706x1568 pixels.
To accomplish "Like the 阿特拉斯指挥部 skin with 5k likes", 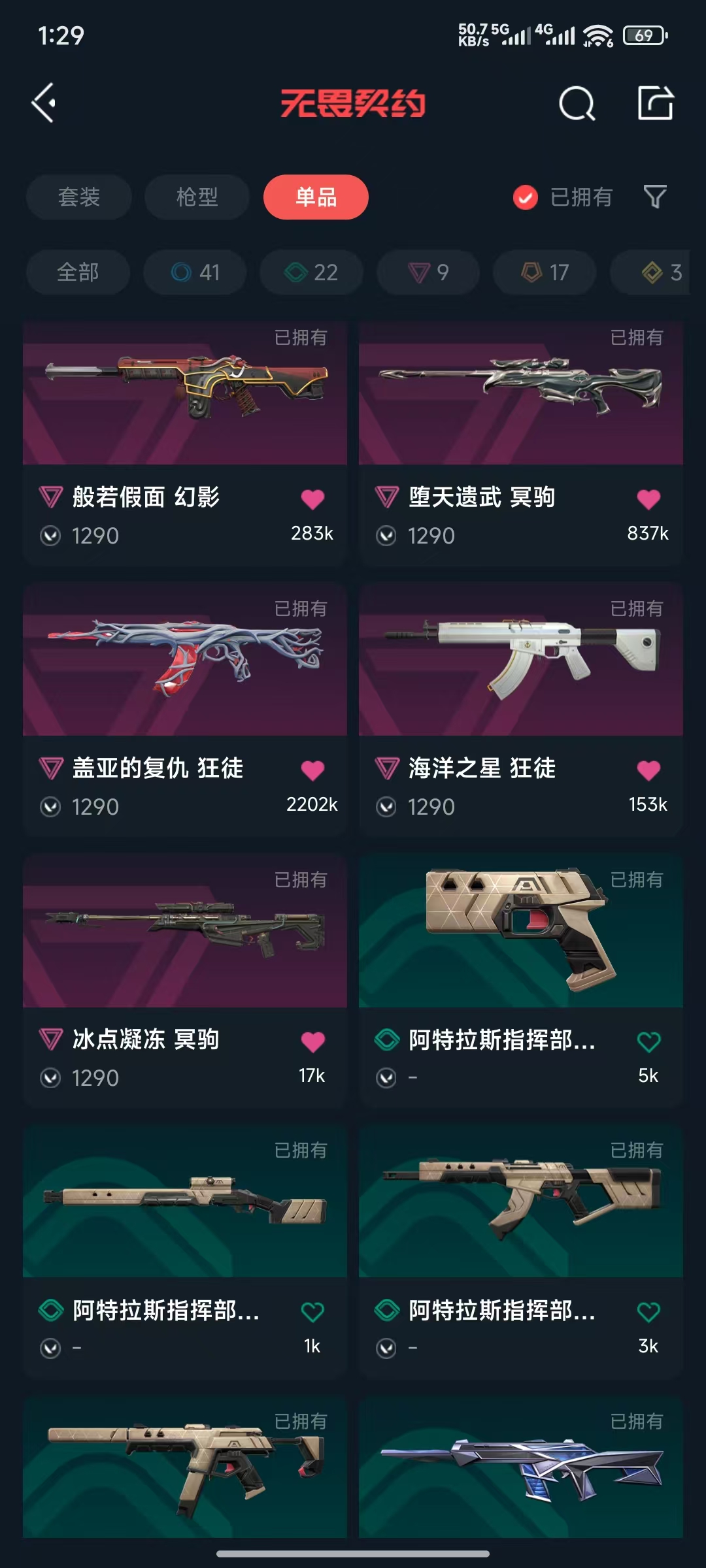I will pos(648,1041).
